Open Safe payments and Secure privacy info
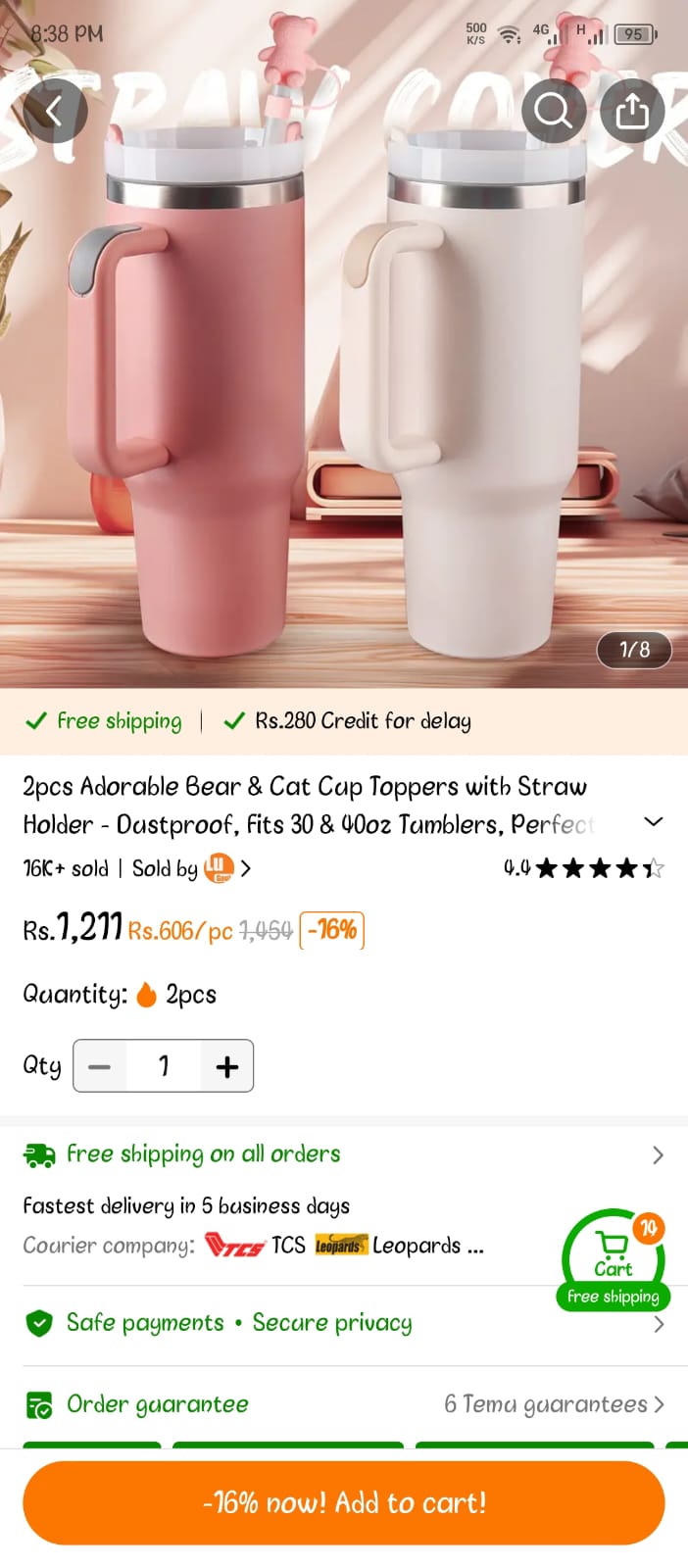688x1568 pixels. [x=239, y=1323]
